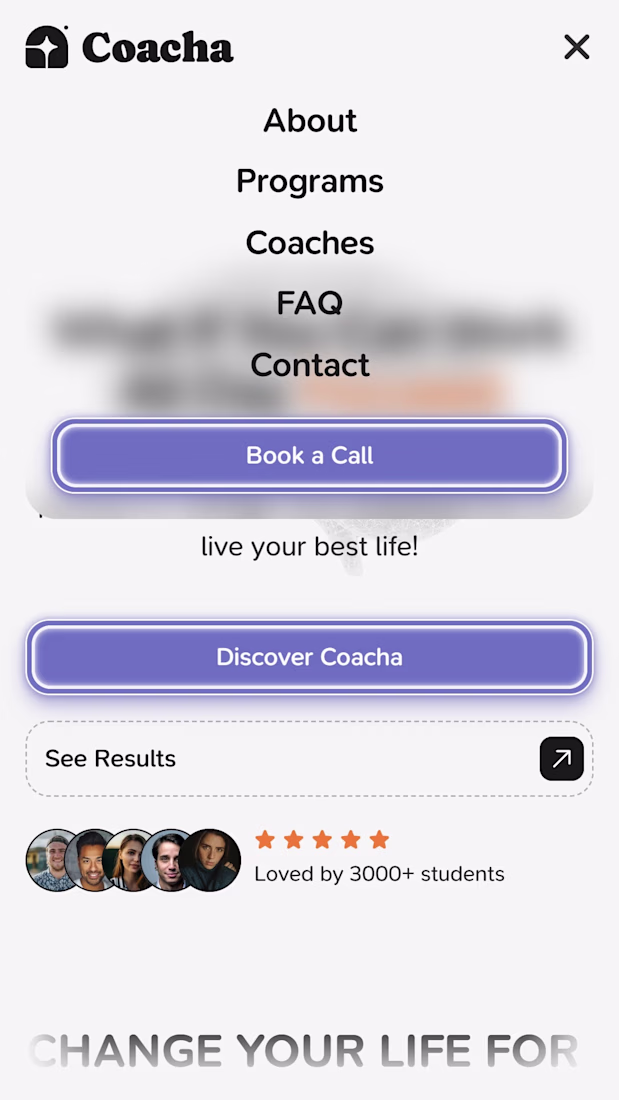Go to Programs section
Viewport: 619px width, 1100px height.
(310, 182)
